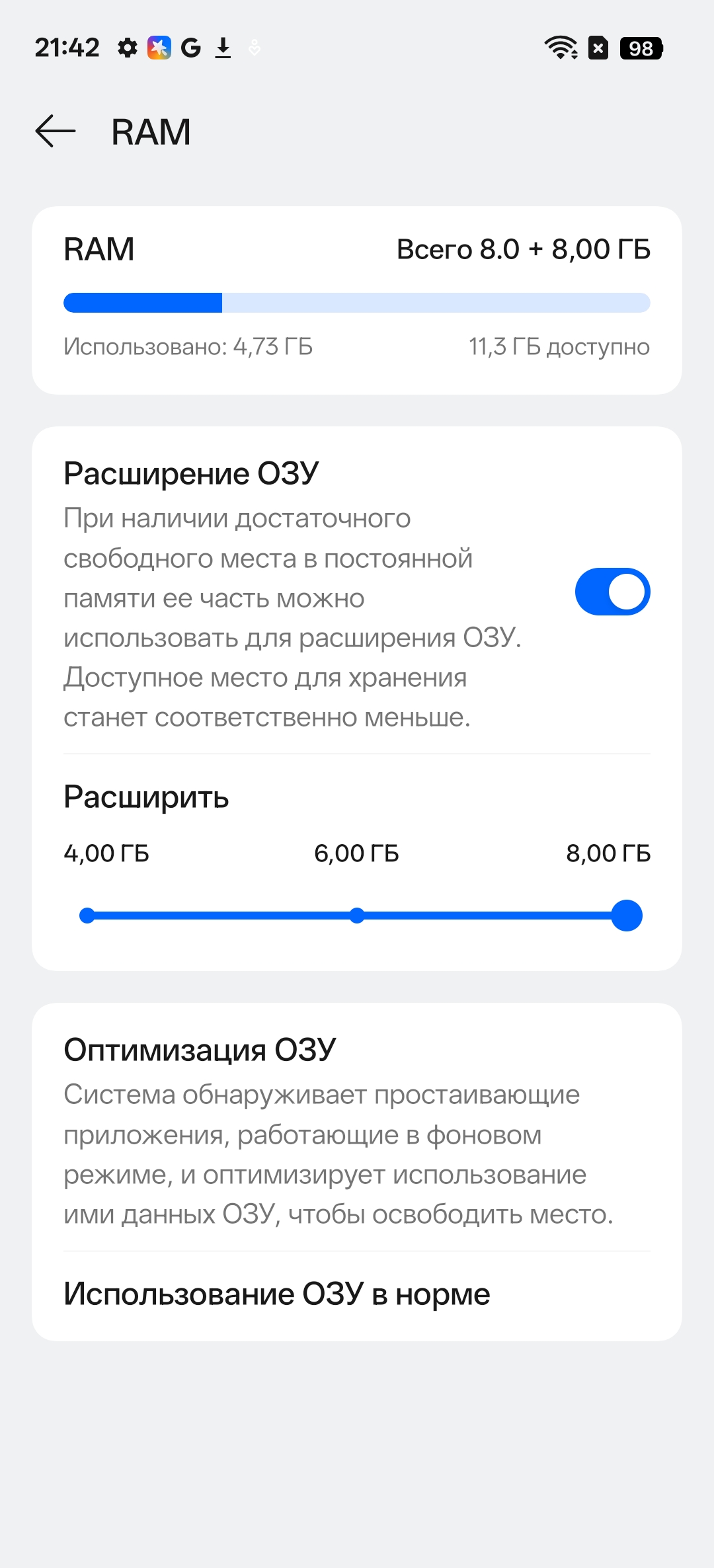Turn off the Расширение ОЗУ switch

[612, 592]
